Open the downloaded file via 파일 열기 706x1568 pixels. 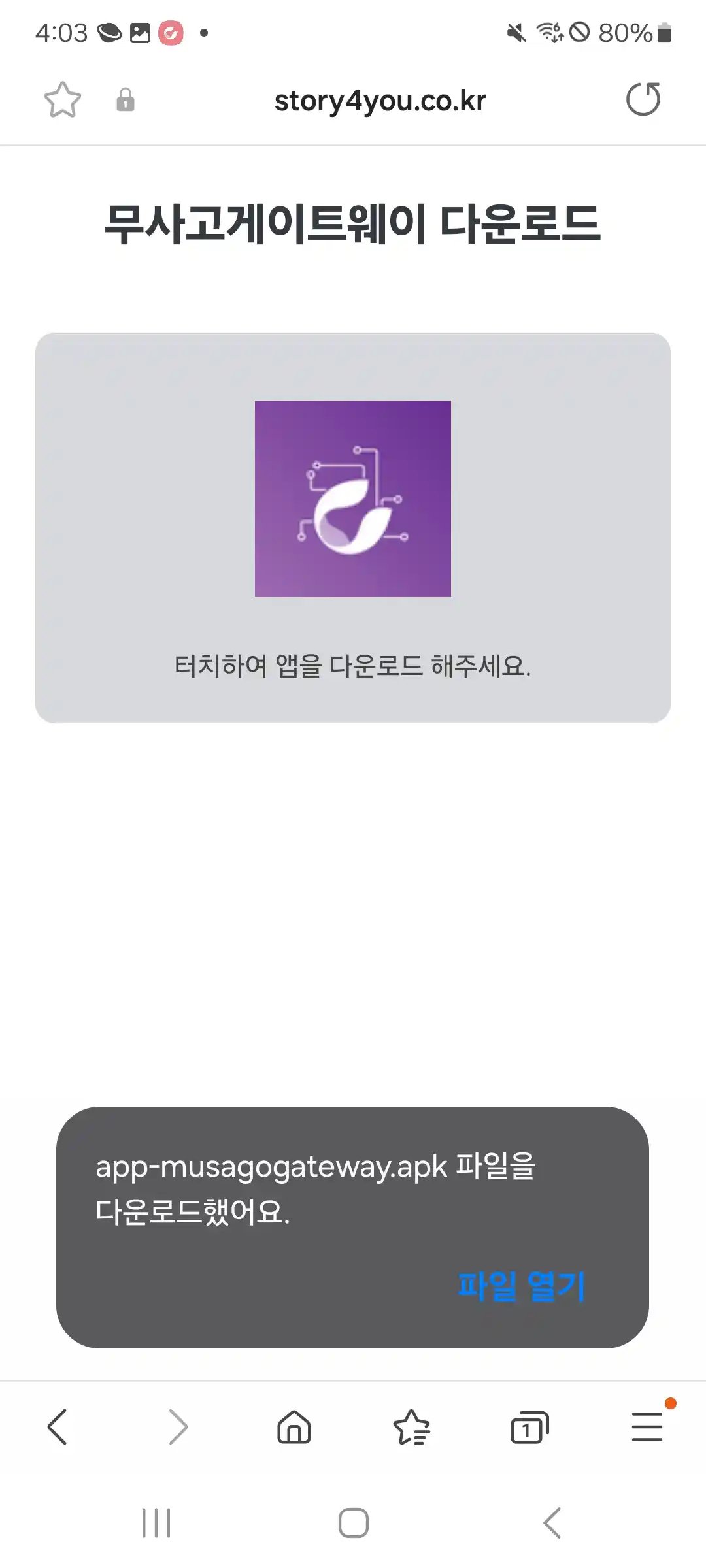[521, 1286]
